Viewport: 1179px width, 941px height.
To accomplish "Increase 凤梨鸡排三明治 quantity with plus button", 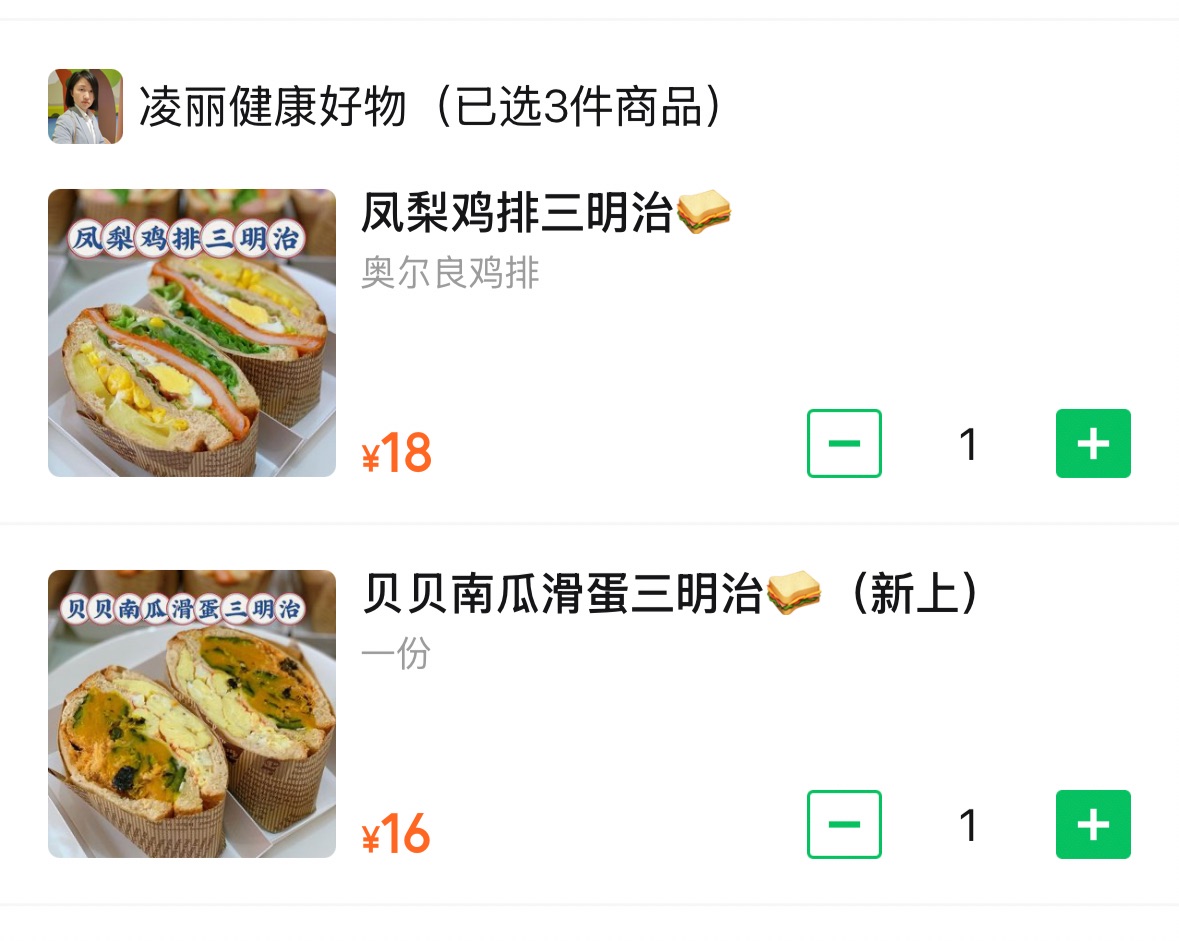I will tap(1093, 443).
